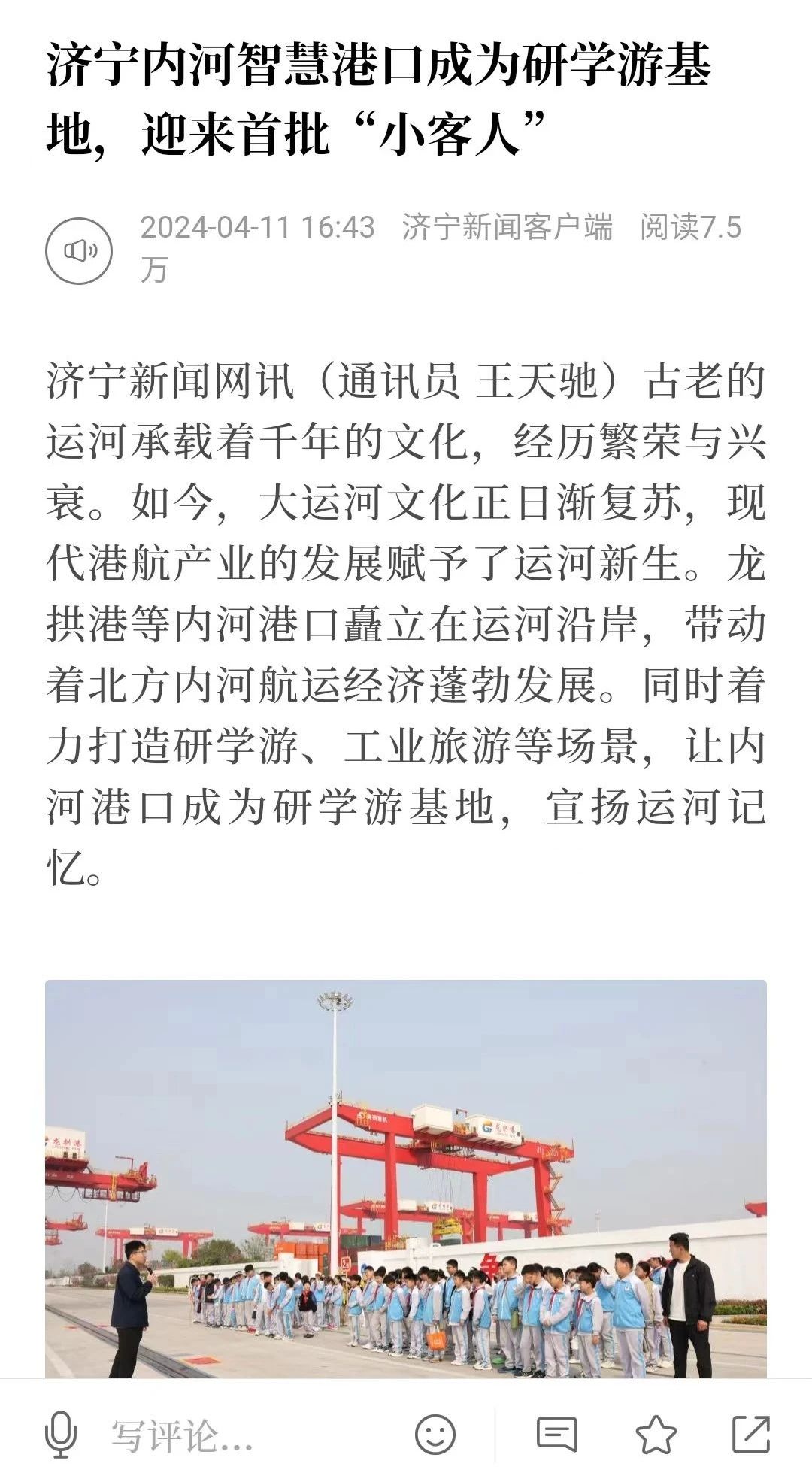Play the article audio narration
This screenshot has height=1467, width=812.
click(x=79, y=250)
